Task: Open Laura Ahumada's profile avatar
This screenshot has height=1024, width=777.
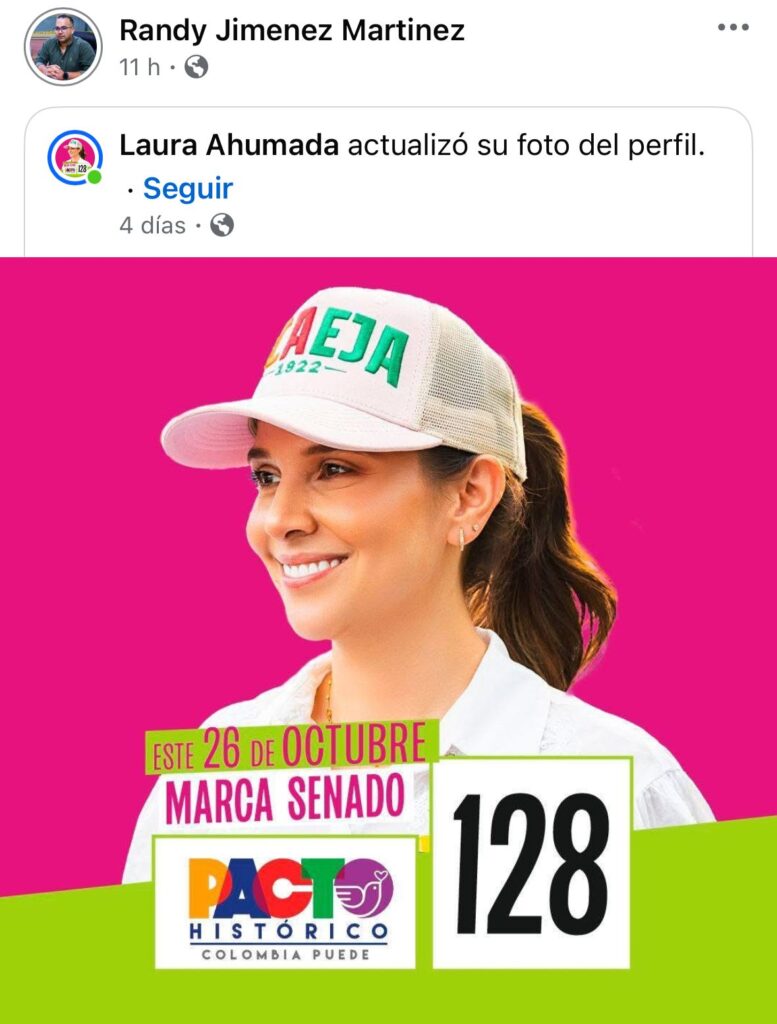Action: pyautogui.click(x=75, y=157)
